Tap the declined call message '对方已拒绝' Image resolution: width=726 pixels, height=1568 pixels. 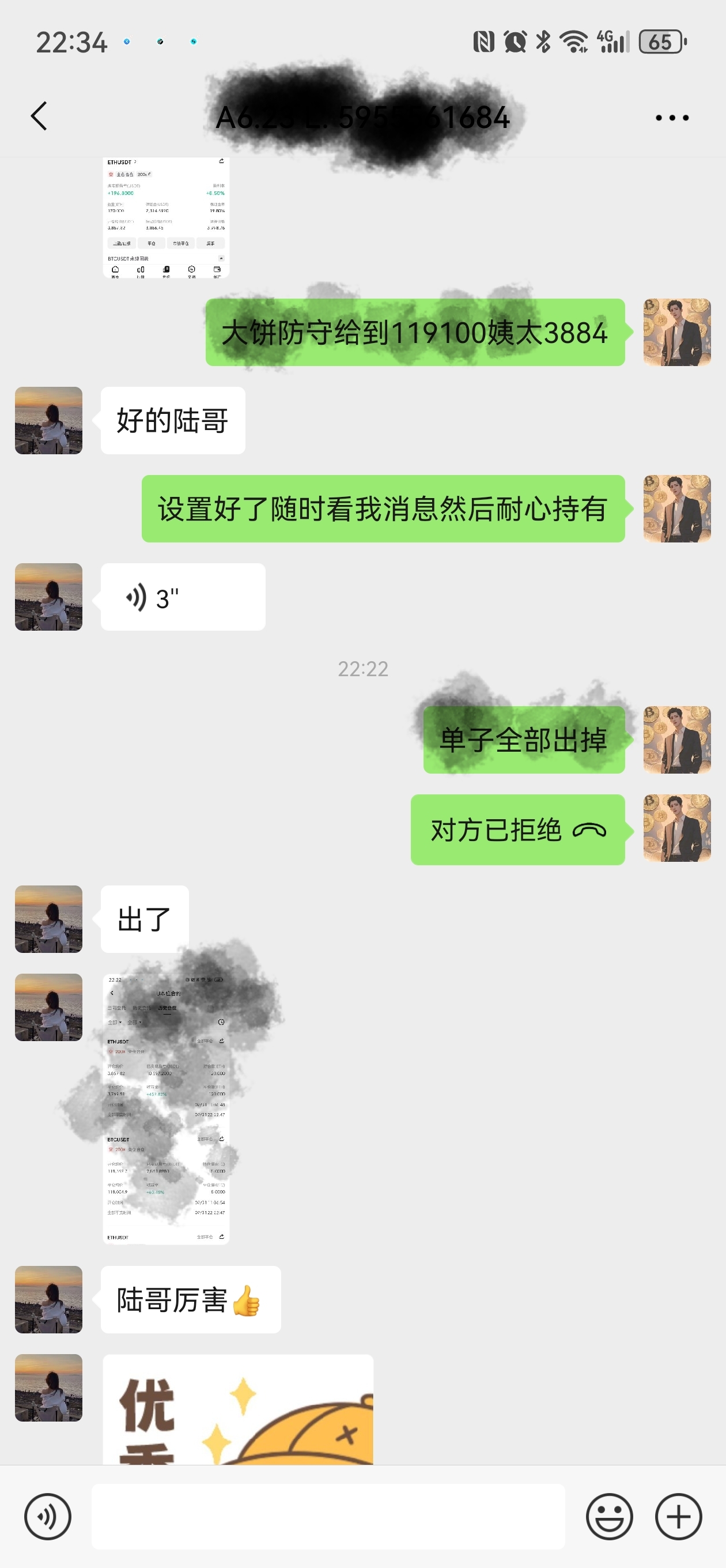click(517, 830)
